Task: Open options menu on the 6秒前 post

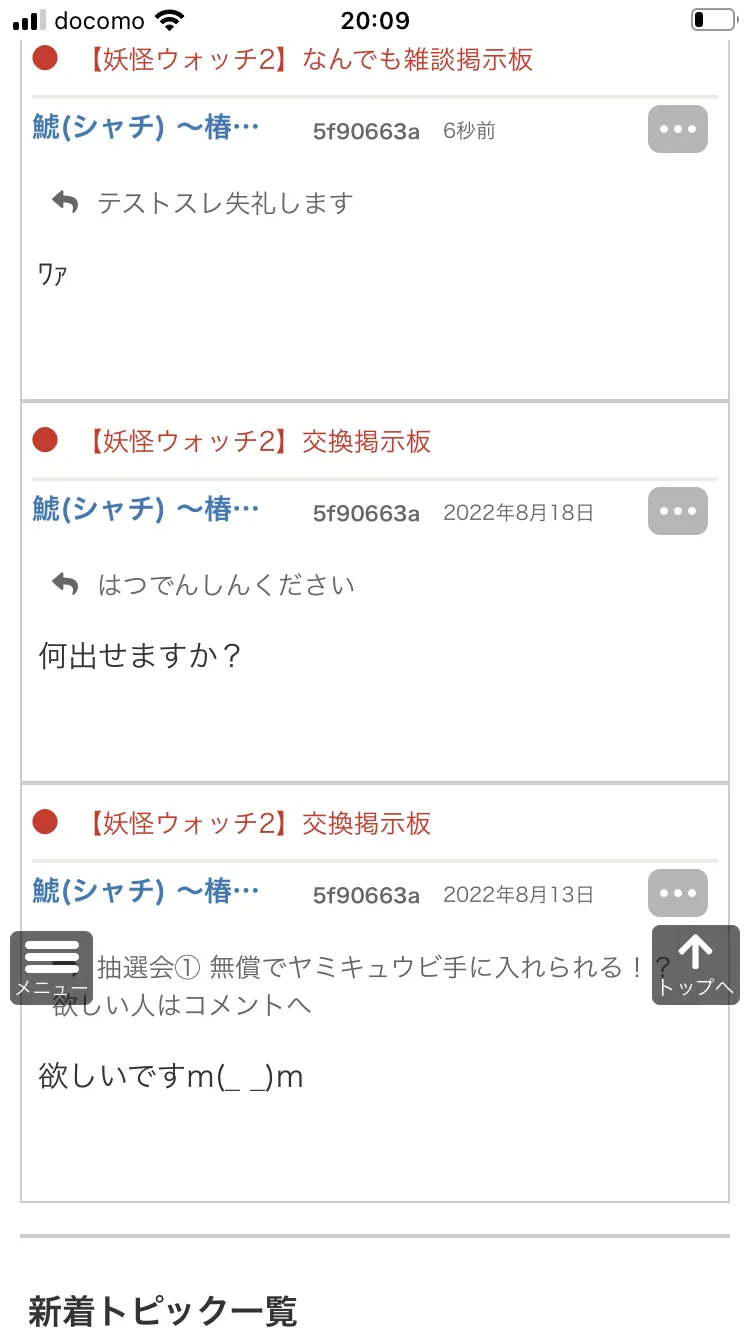Action: 678,129
